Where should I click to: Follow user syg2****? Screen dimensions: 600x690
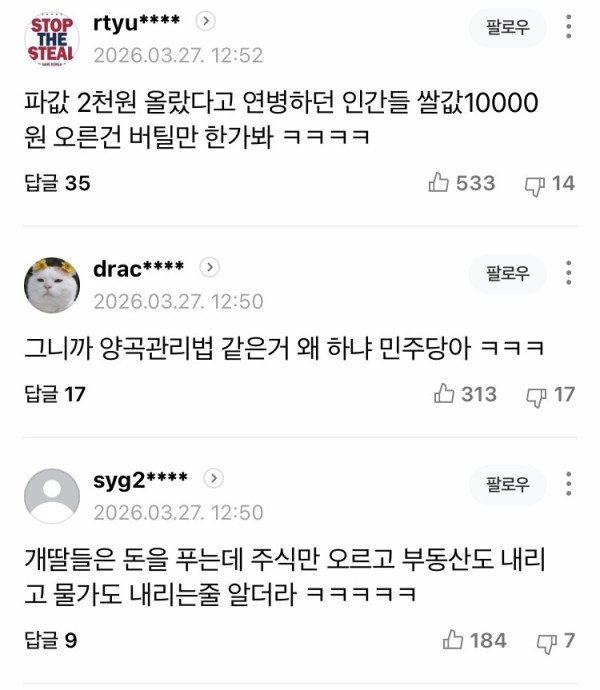(507, 485)
